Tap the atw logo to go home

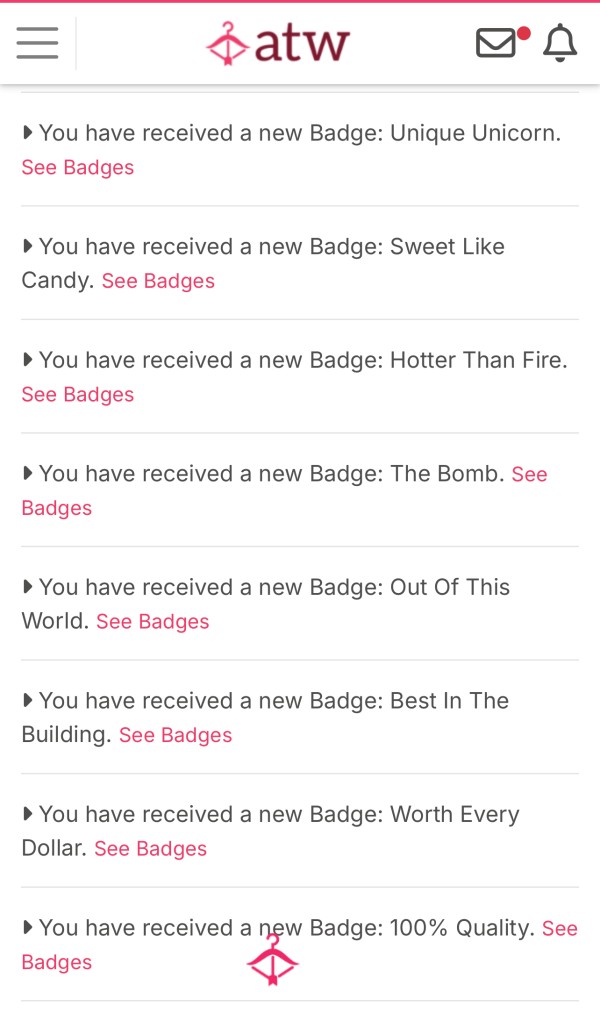click(278, 43)
